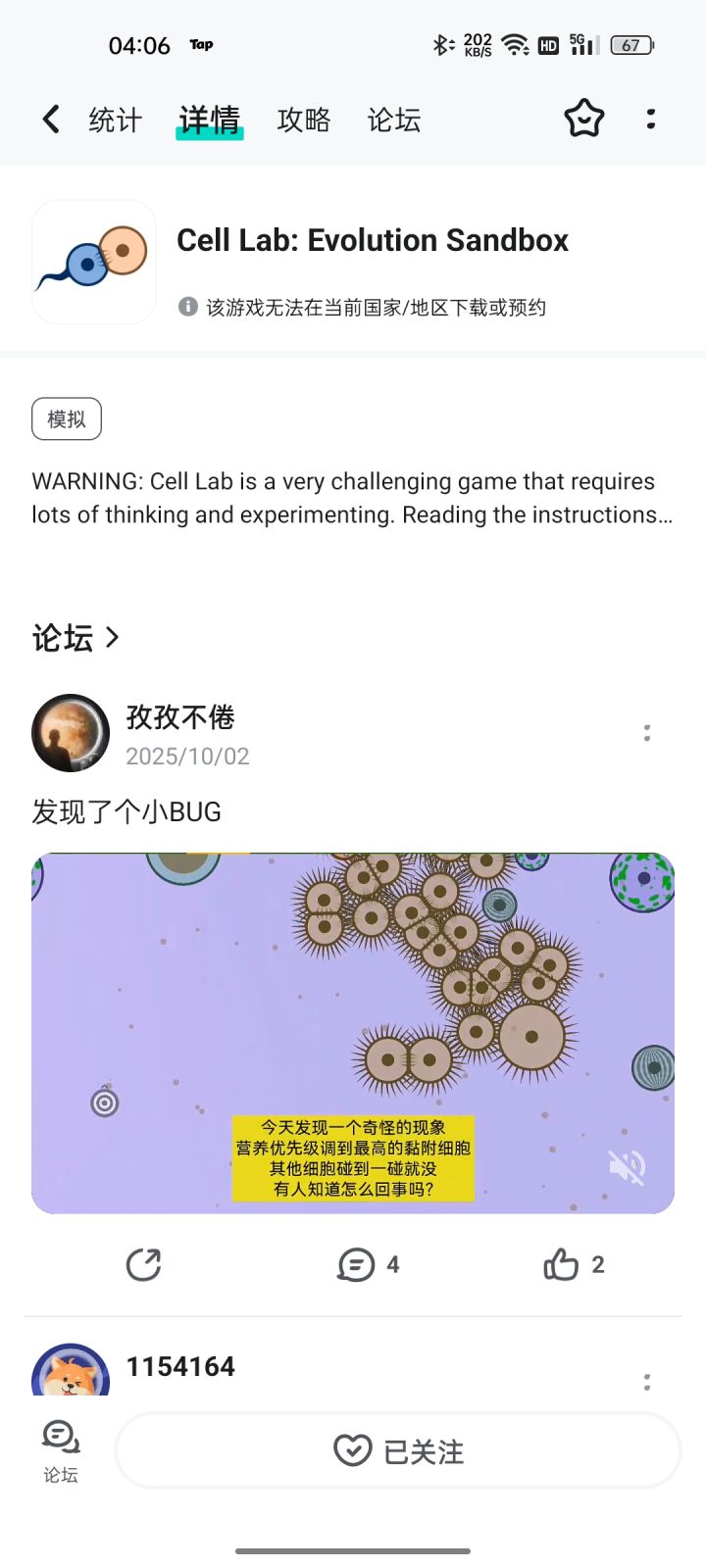This screenshot has height=1568, width=706.
Task: Like the 发现了个小BUG post
Action: pyautogui.click(x=564, y=1264)
